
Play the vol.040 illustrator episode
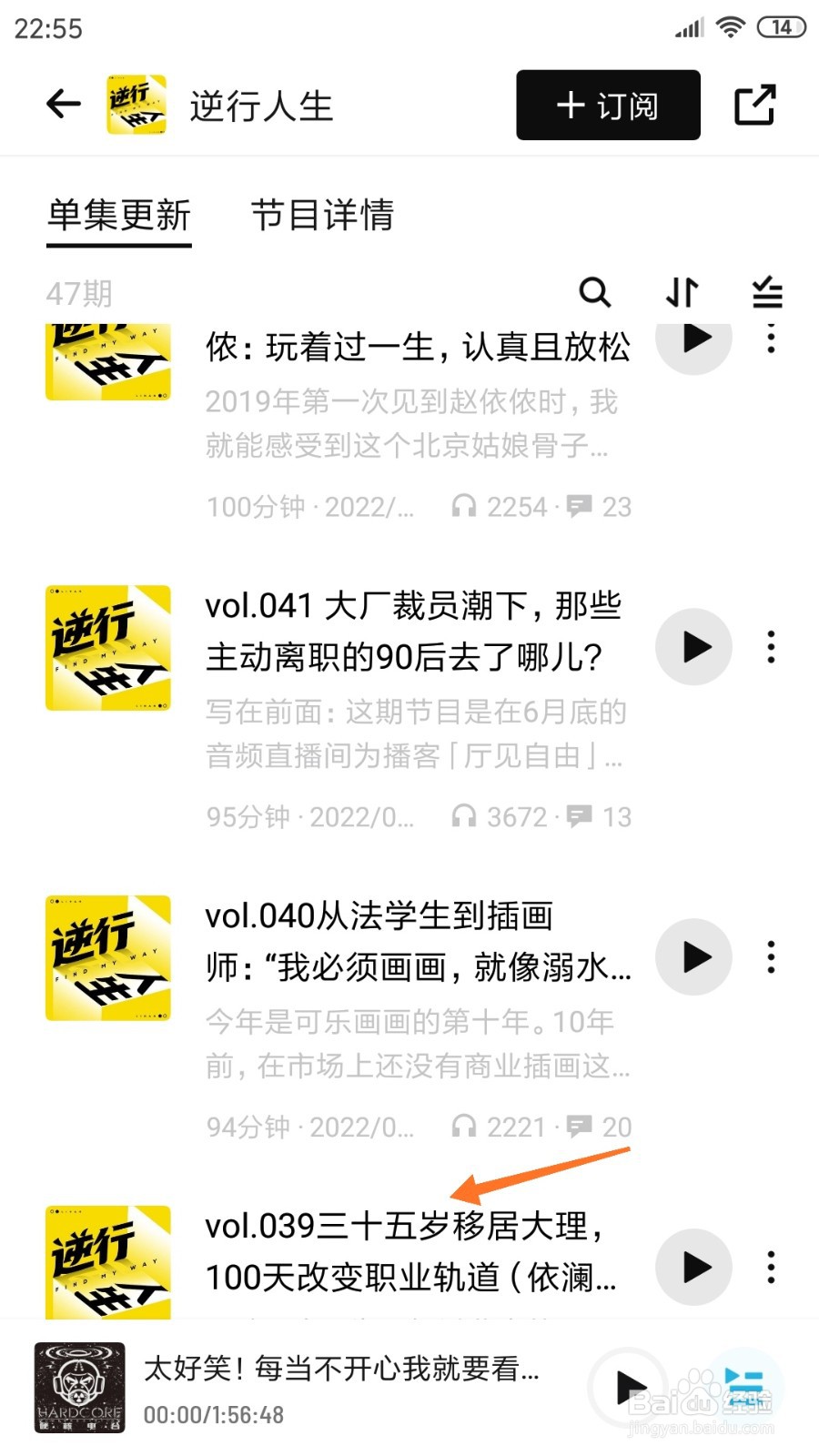tap(693, 957)
